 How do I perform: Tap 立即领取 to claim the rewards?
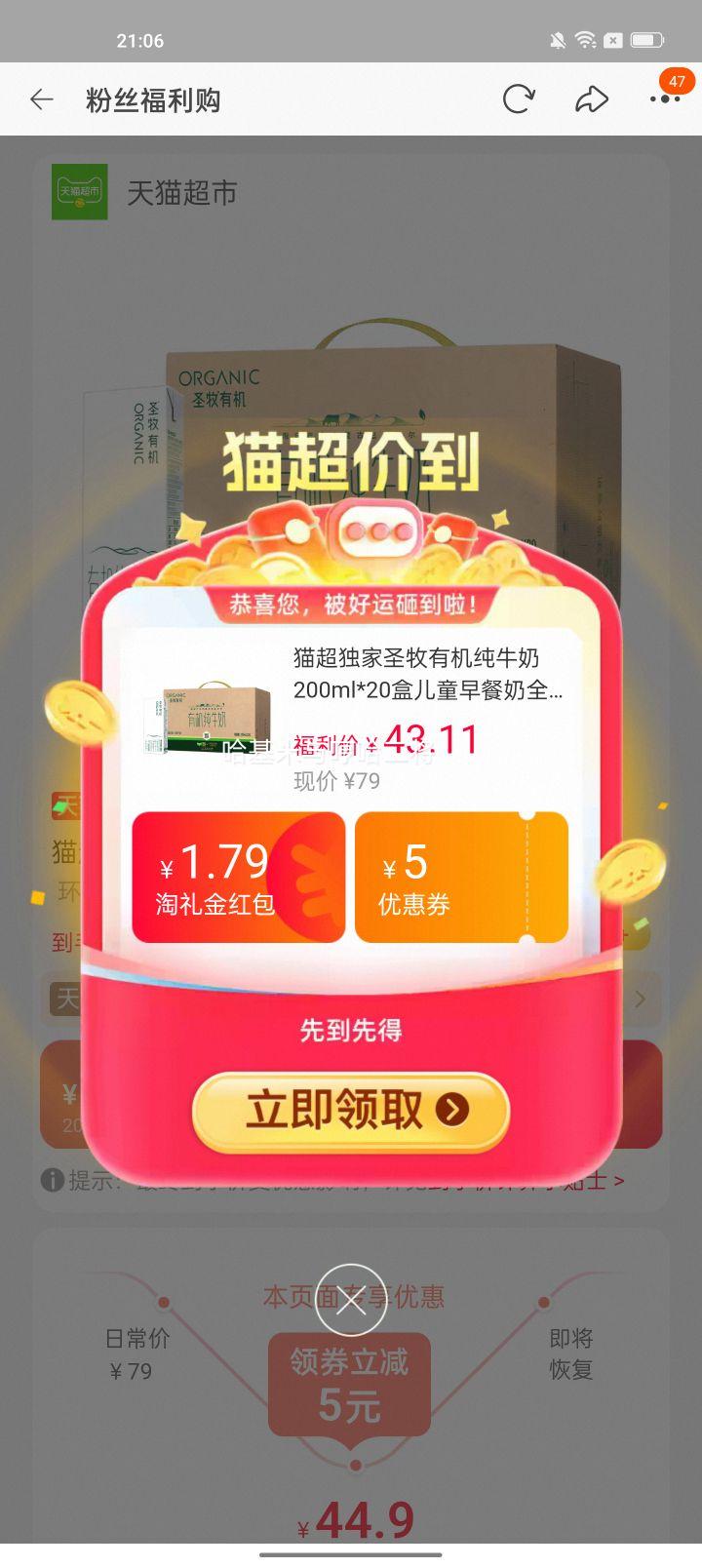[x=351, y=1111]
